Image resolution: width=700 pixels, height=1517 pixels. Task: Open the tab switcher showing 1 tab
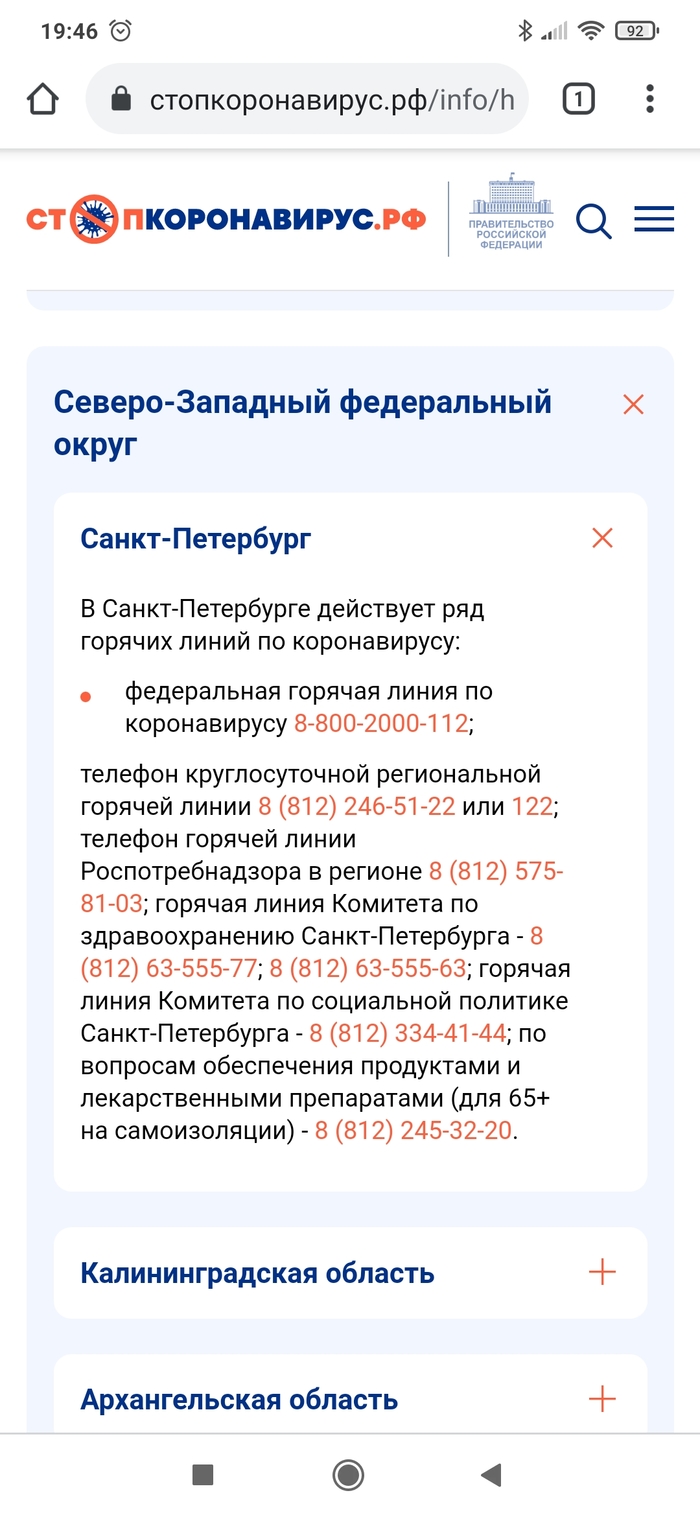(x=578, y=99)
